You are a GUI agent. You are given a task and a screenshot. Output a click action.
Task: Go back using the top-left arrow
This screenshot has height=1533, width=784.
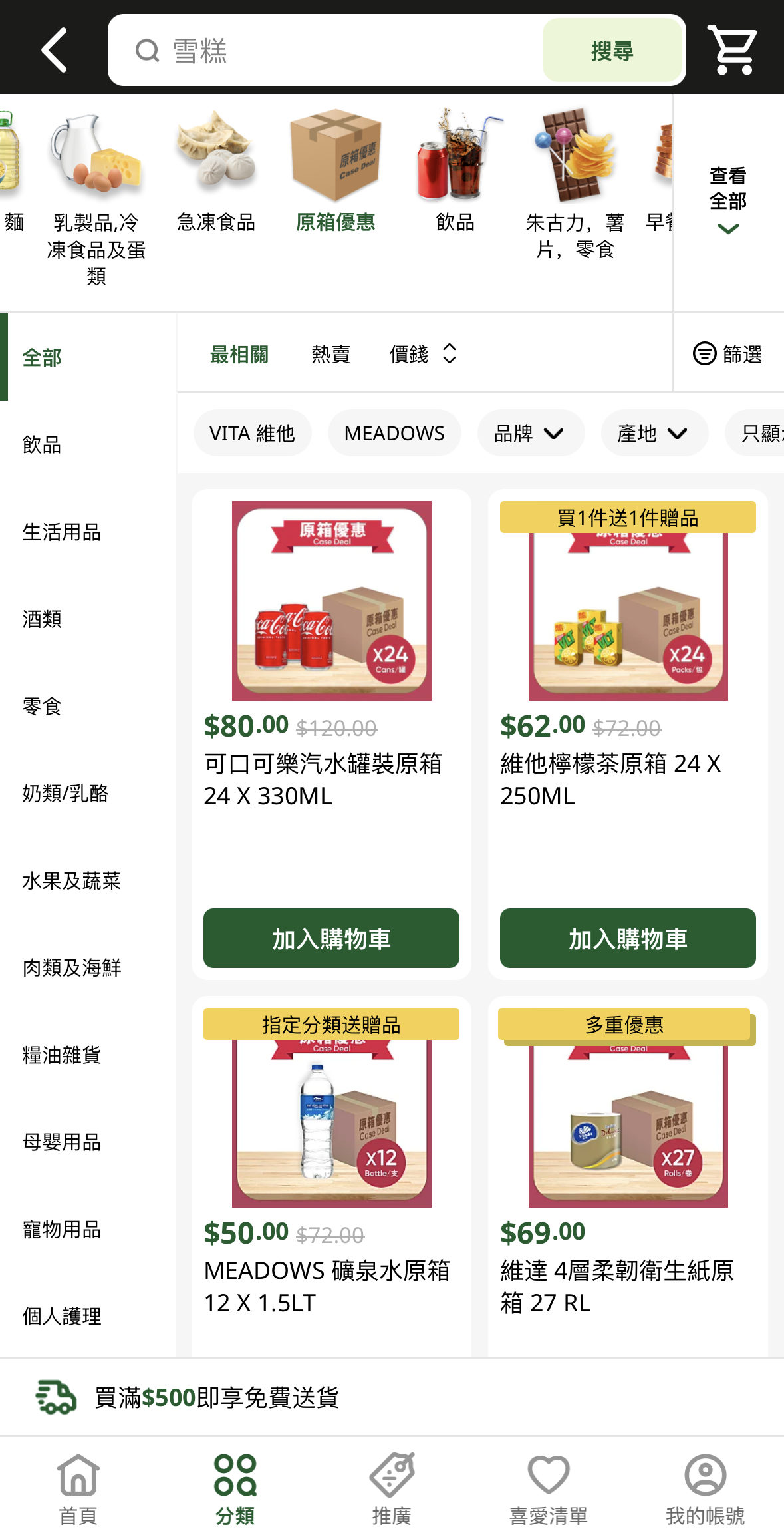[55, 50]
